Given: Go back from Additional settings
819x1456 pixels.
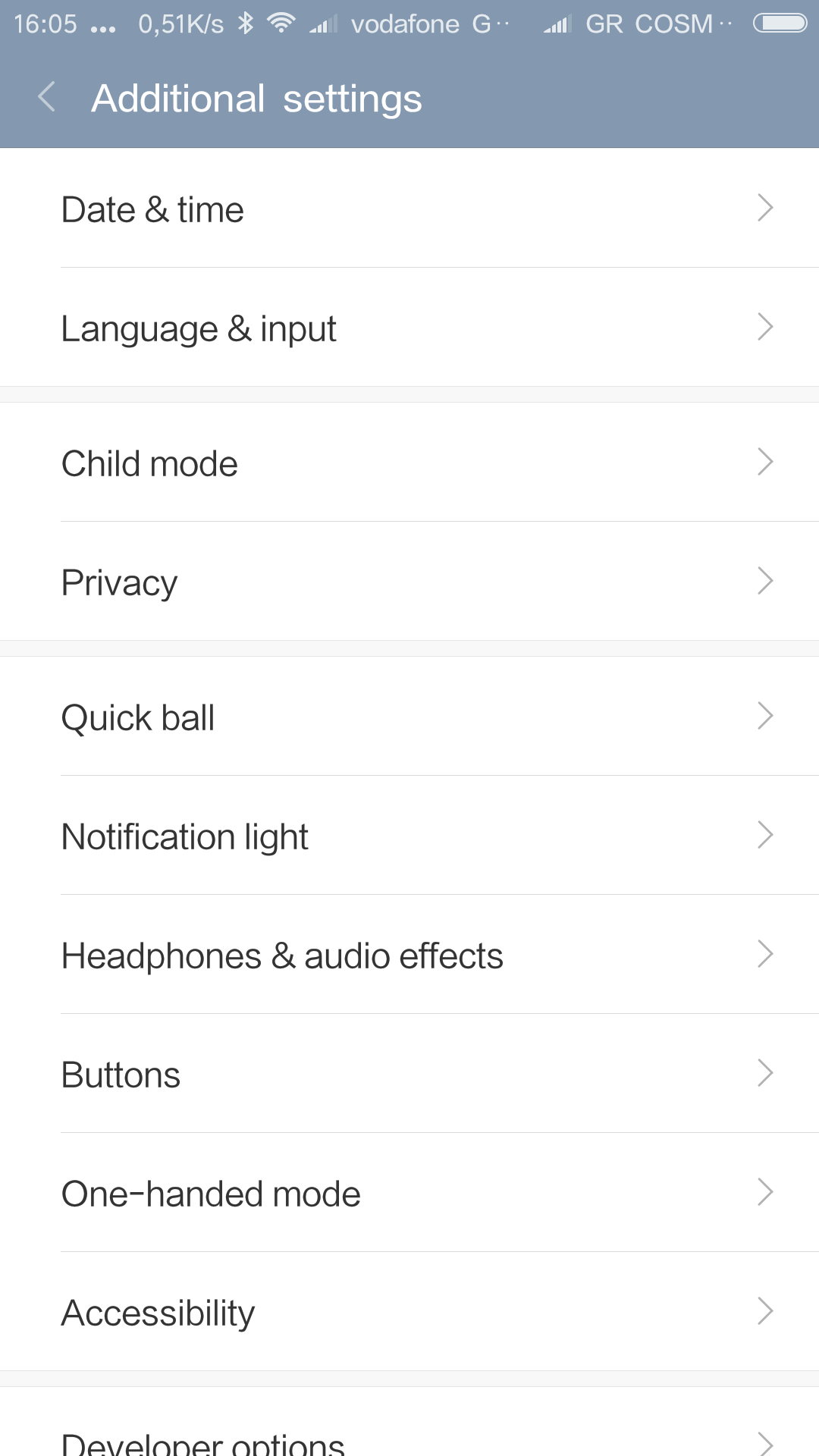Looking at the screenshot, I should pyautogui.click(x=47, y=97).
